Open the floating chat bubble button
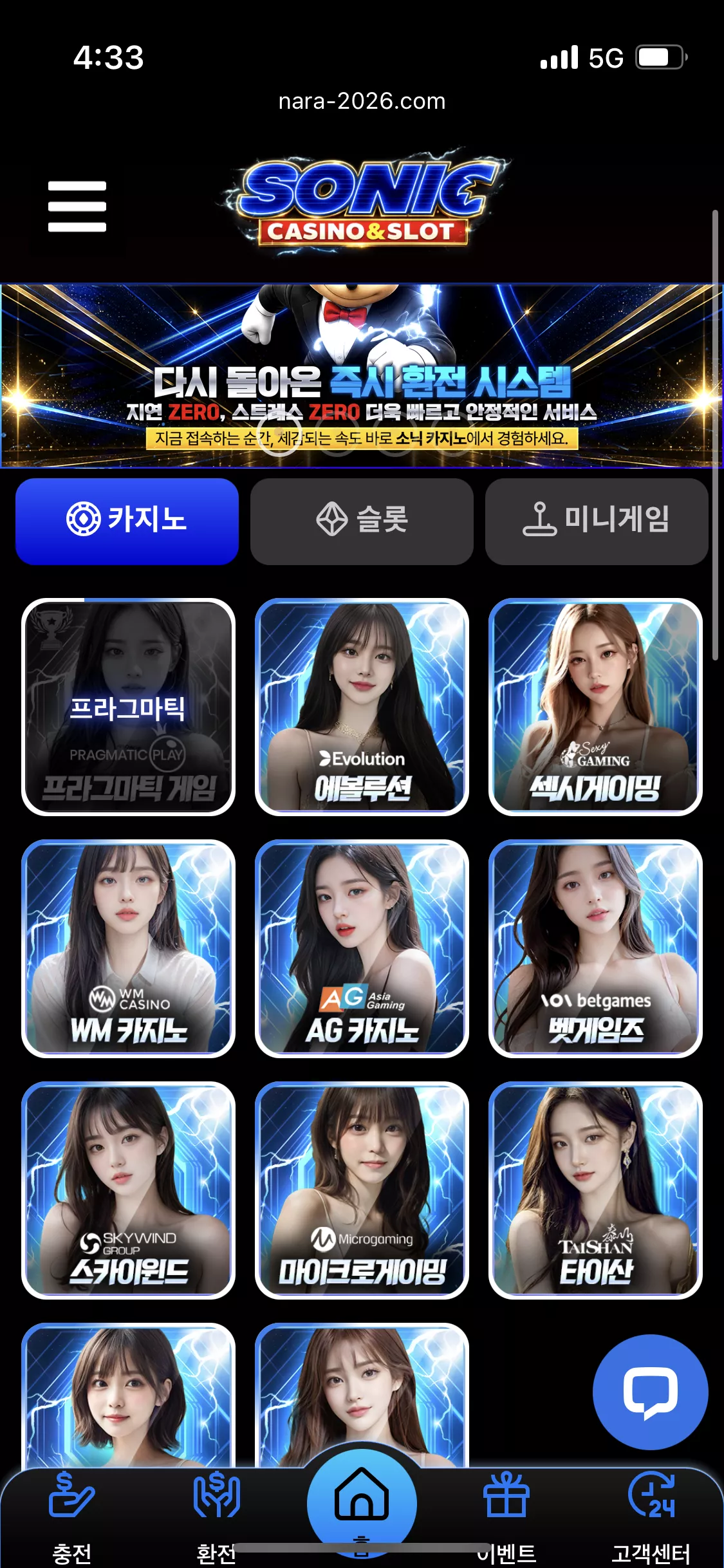Viewport: 724px width, 1568px height. point(650,1392)
